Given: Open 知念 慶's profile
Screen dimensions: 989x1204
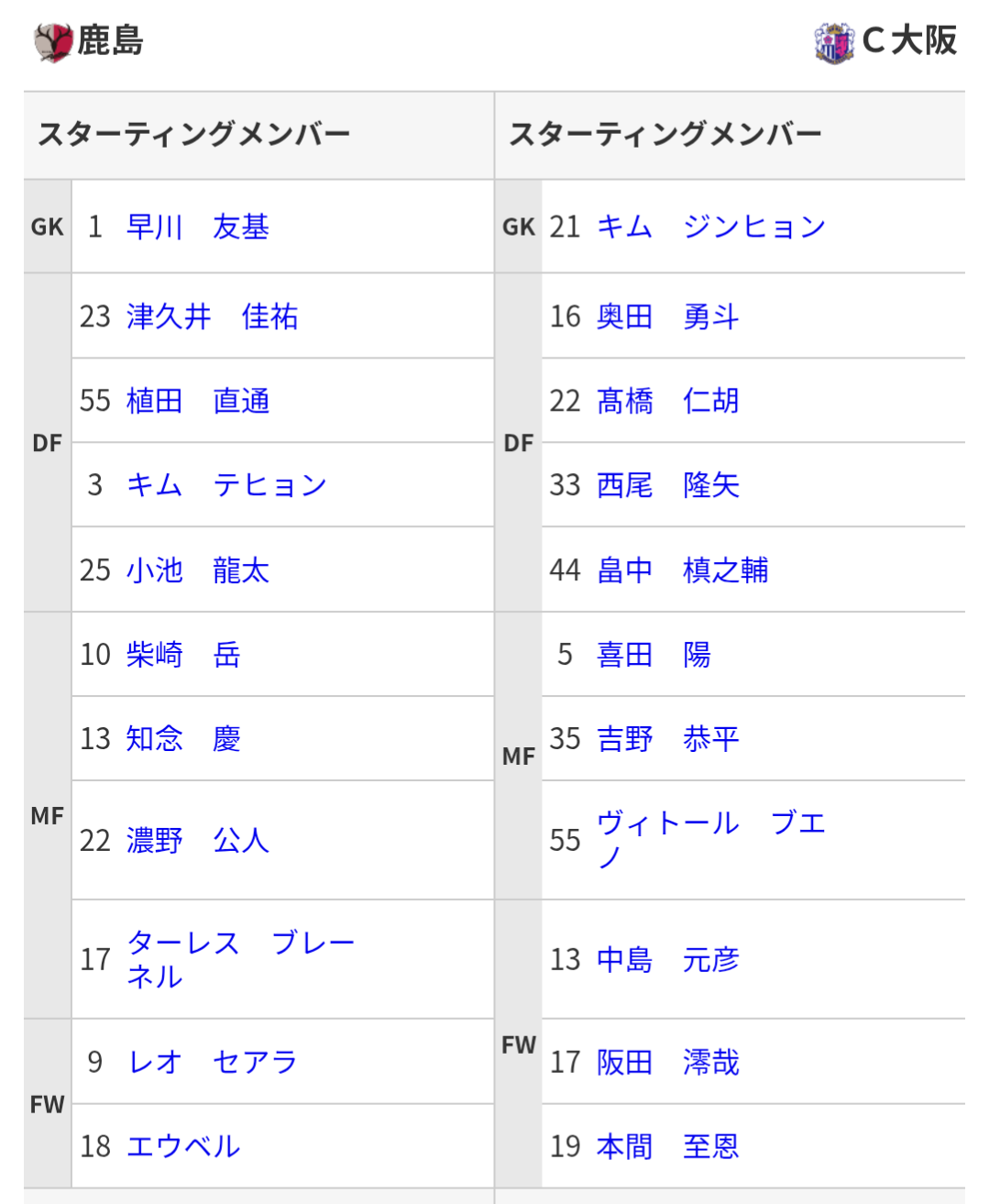Looking at the screenshot, I should (x=183, y=739).
